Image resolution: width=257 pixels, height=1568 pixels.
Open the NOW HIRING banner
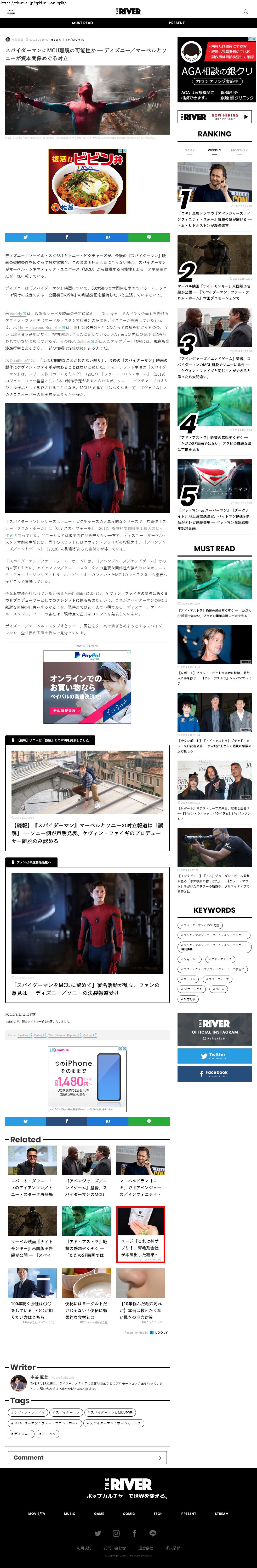214,116
